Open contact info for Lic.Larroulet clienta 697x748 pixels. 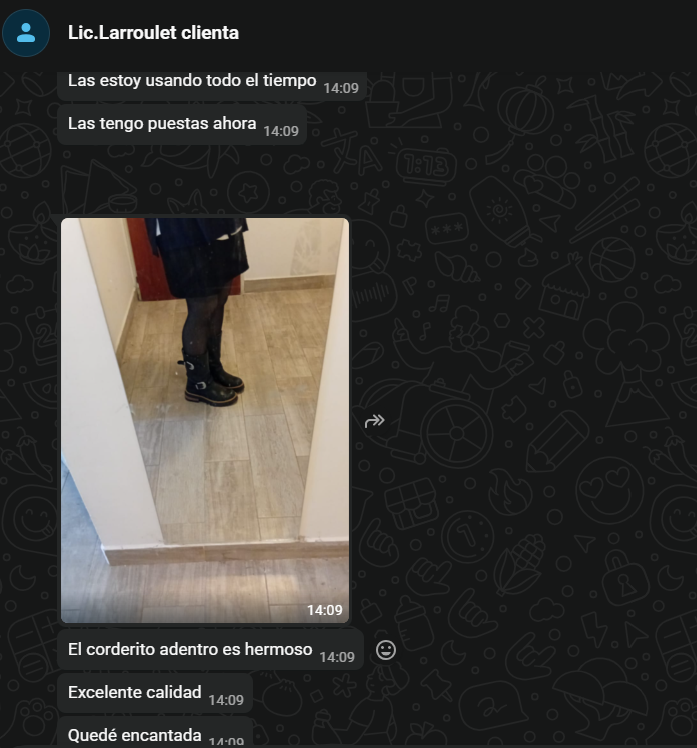point(153,33)
